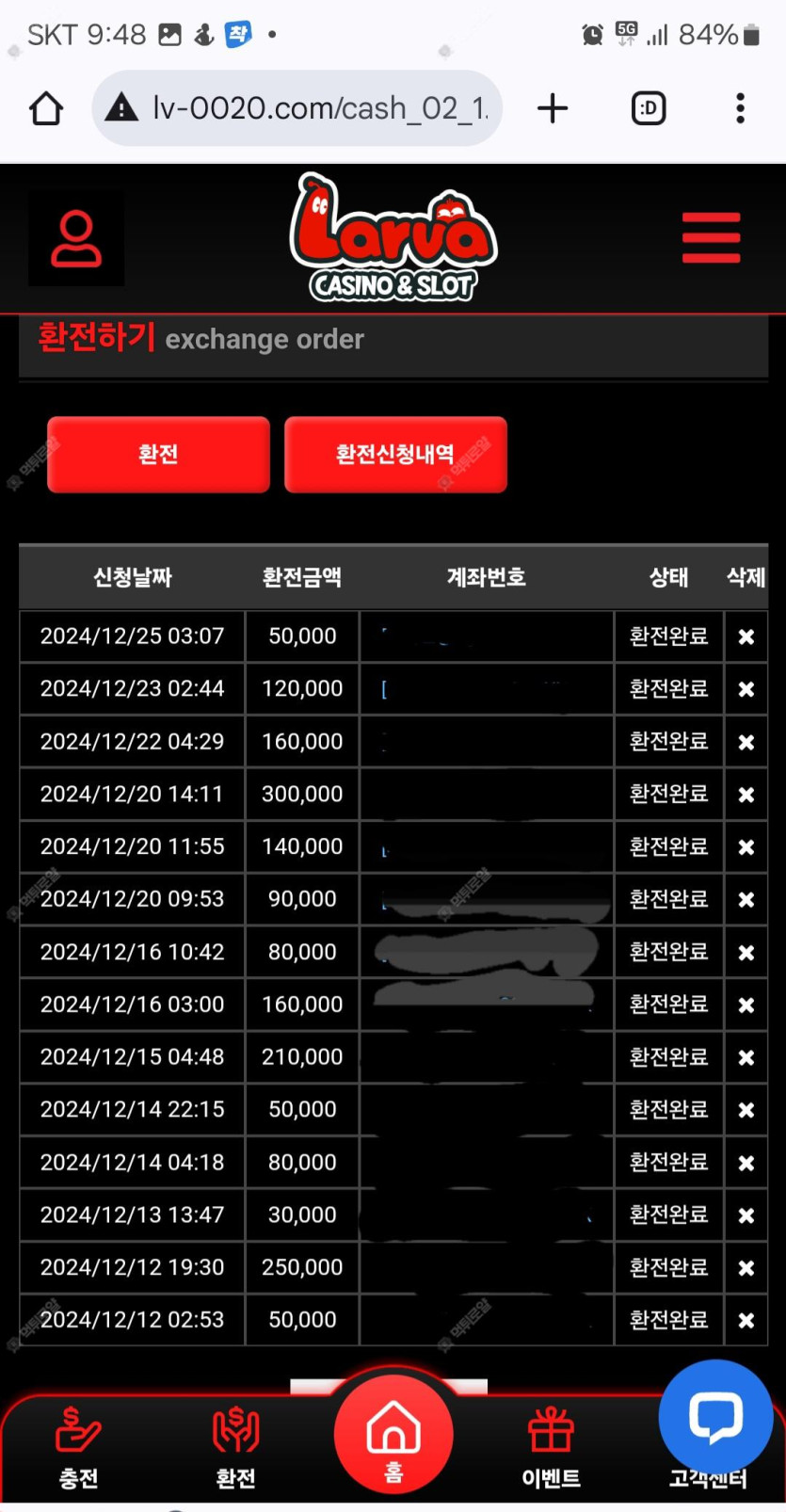
Task: Open 환전신청내역 history
Action: point(395,455)
